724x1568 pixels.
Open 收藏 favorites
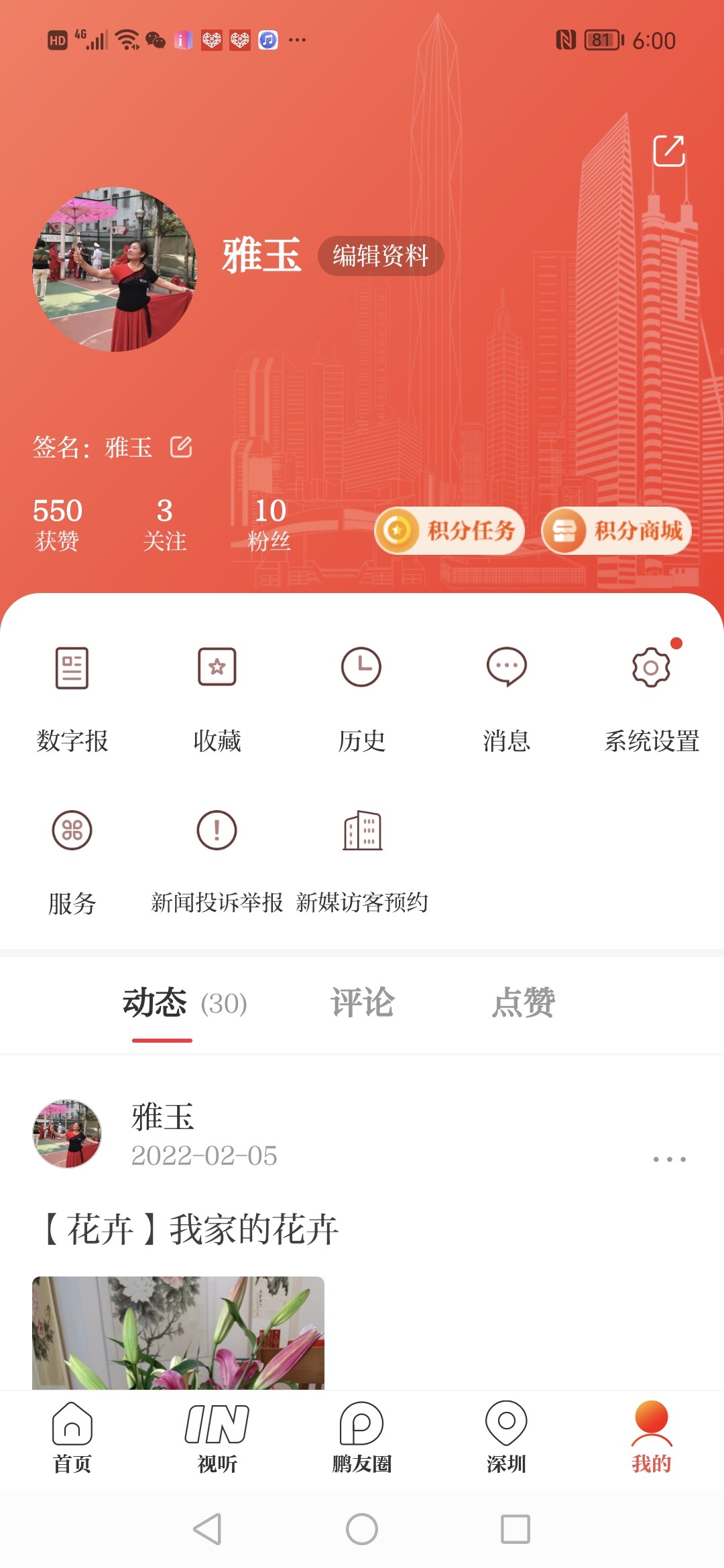217,697
